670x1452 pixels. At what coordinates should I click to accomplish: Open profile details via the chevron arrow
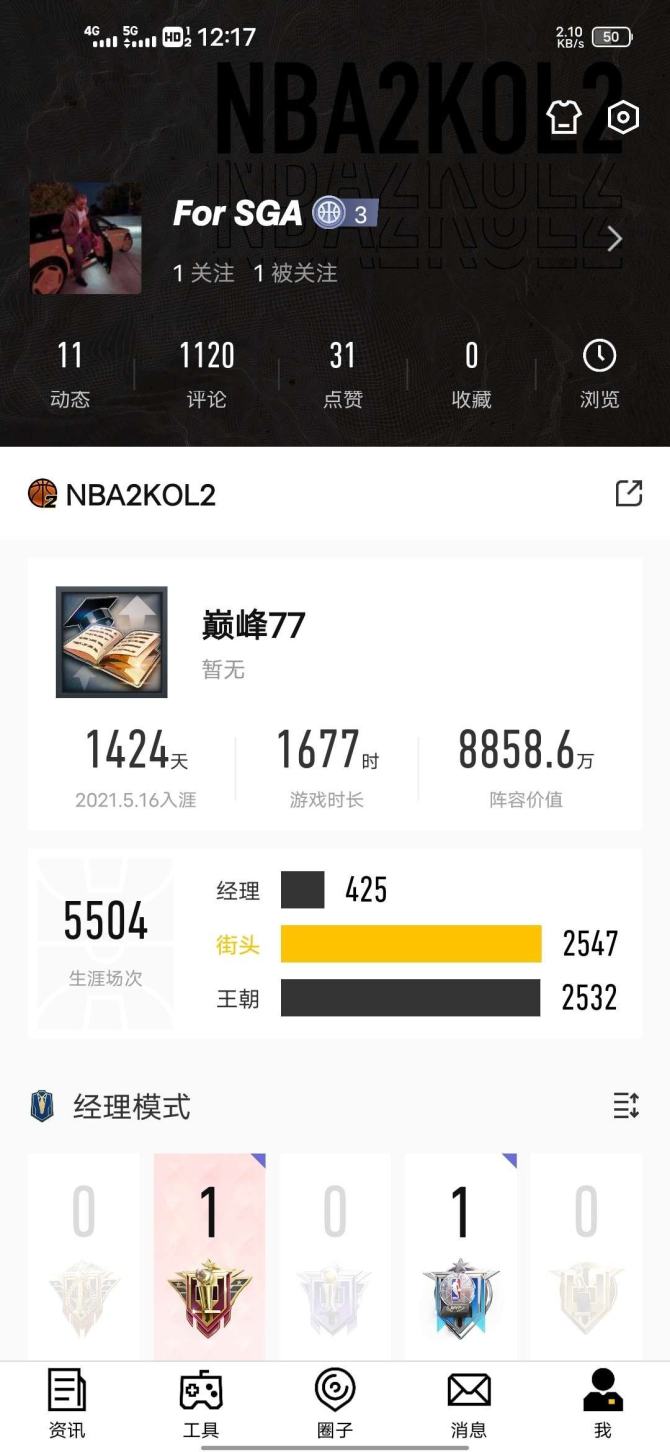pos(615,238)
